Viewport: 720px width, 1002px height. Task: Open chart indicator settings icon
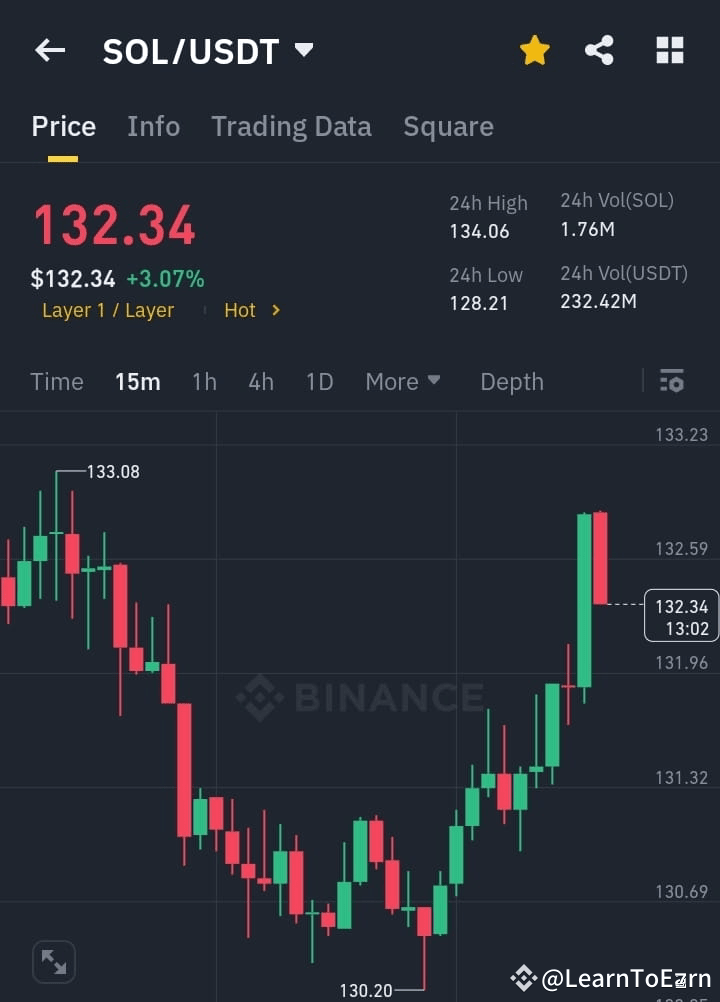coord(671,381)
